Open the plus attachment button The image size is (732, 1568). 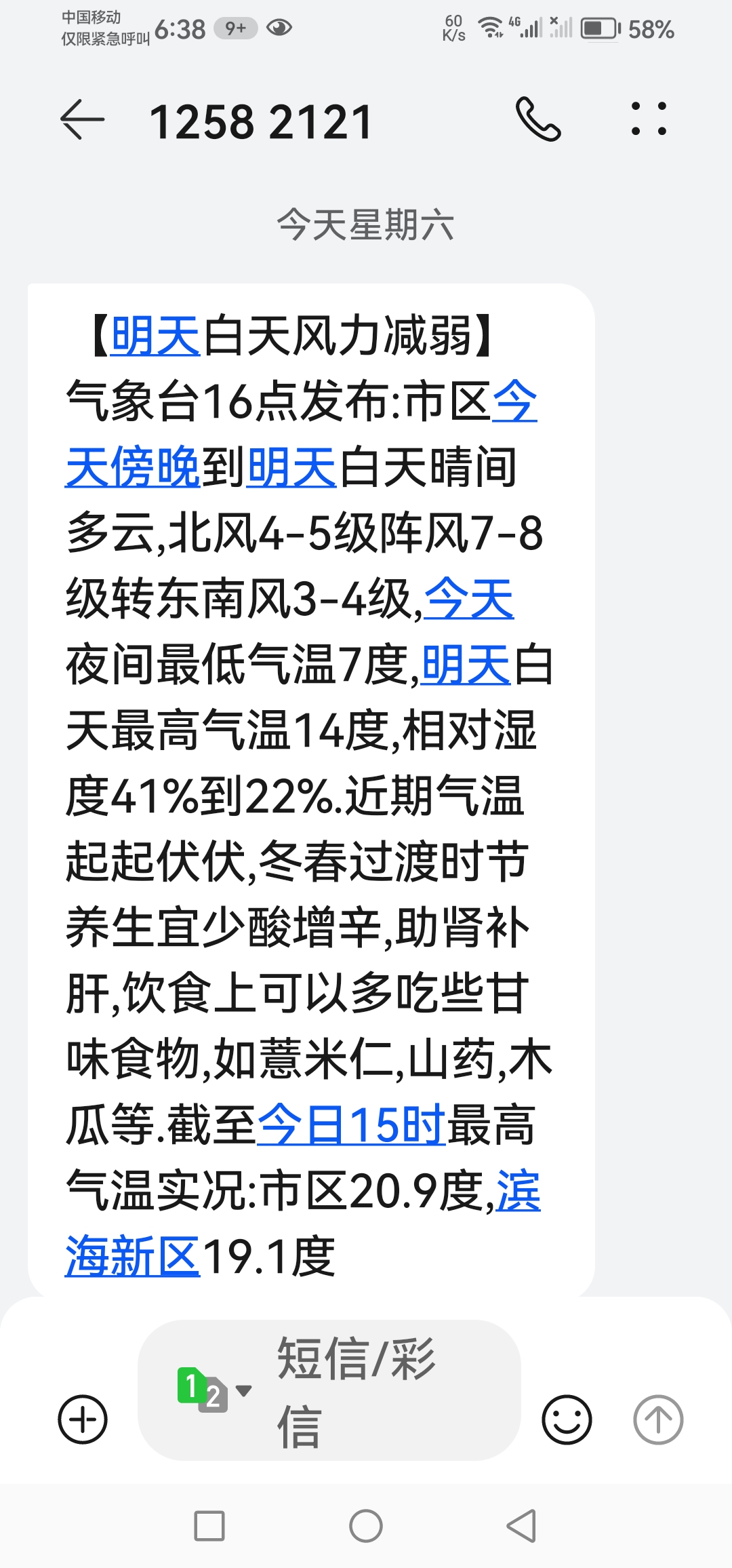83,1419
